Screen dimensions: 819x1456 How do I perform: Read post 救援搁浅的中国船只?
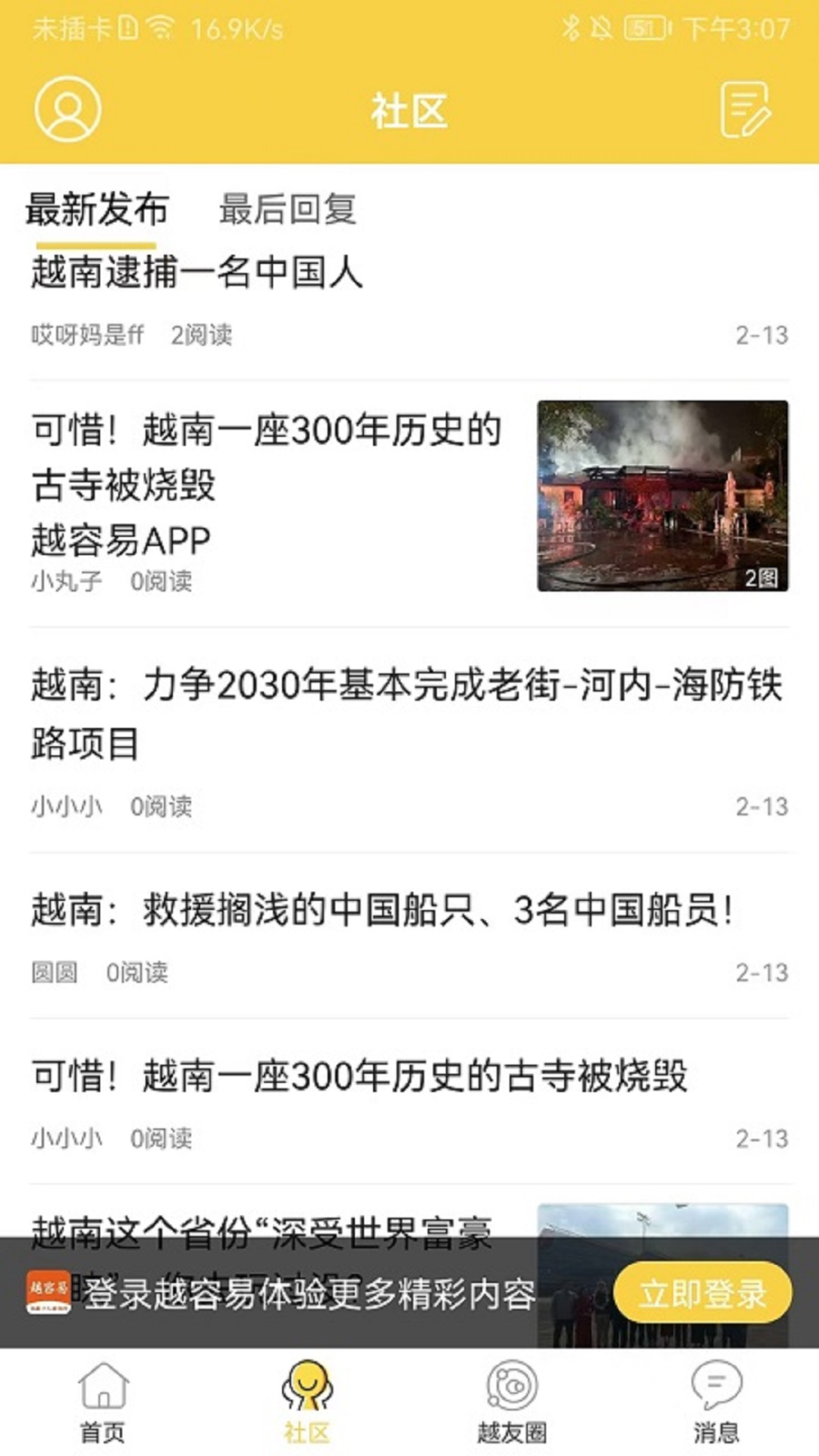click(x=382, y=910)
